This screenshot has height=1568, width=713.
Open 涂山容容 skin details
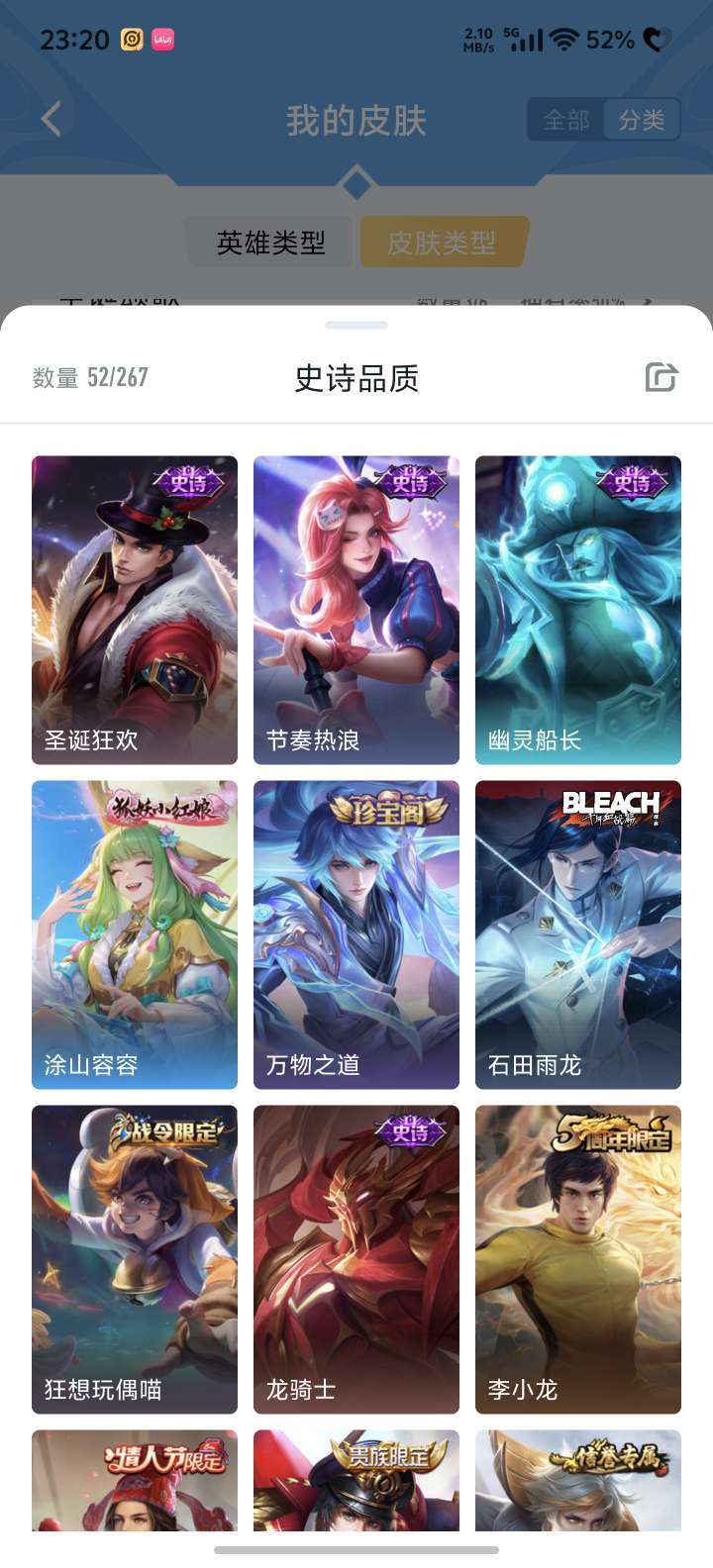click(x=135, y=934)
